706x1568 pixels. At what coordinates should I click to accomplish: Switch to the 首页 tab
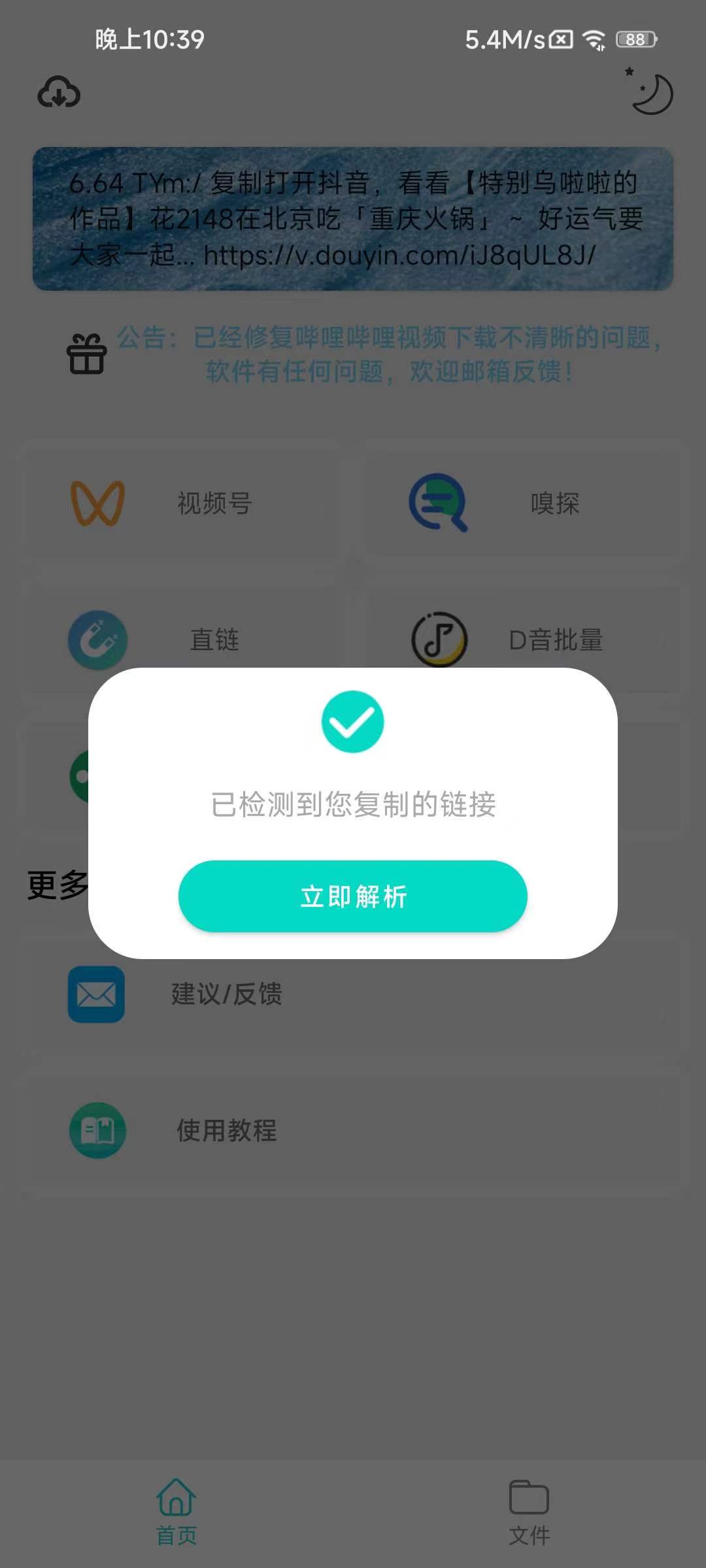tap(176, 1511)
